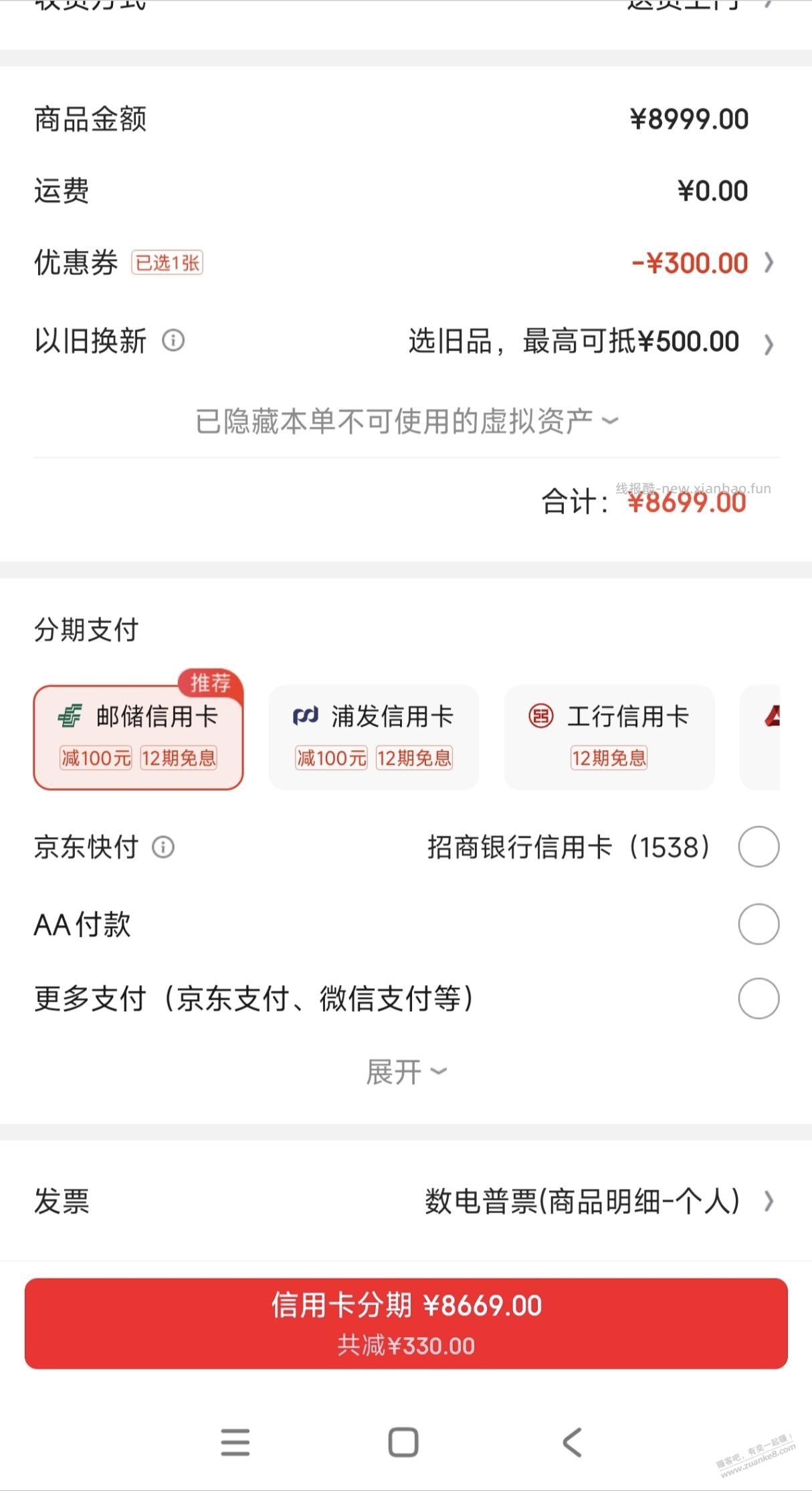Screen dimensions: 812x1491
Task: Select the AA付款 payment option
Action: point(758,924)
